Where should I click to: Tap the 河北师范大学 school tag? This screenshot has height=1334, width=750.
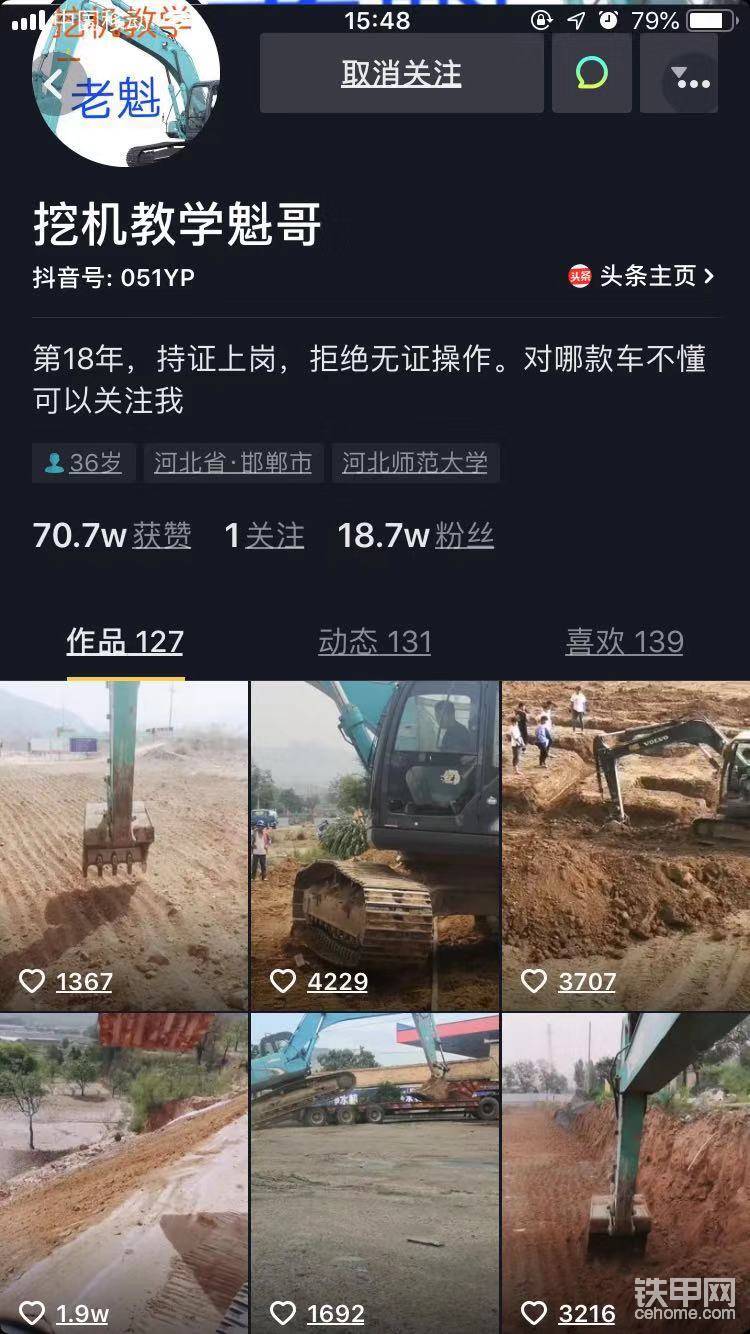tap(415, 463)
